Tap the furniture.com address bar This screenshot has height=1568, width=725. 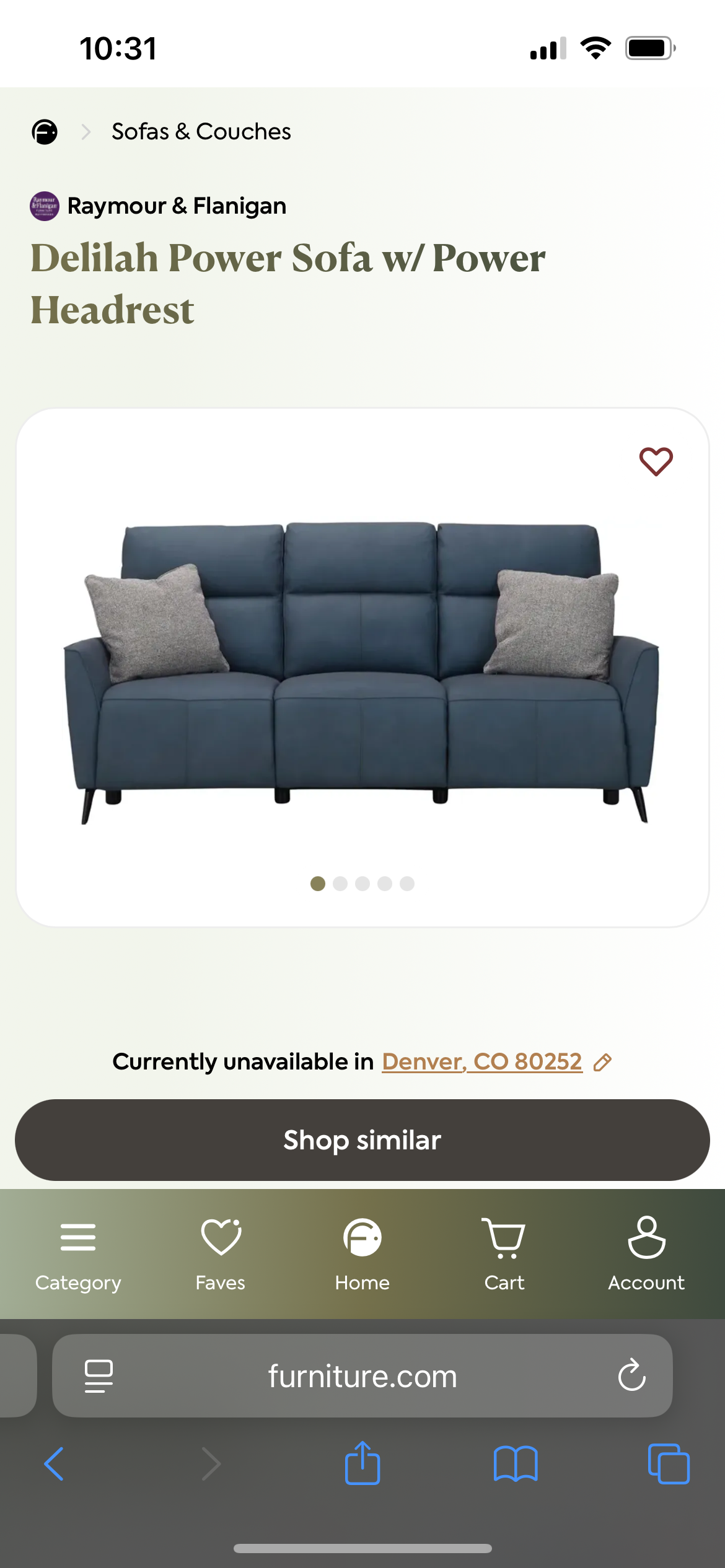[x=362, y=1376]
